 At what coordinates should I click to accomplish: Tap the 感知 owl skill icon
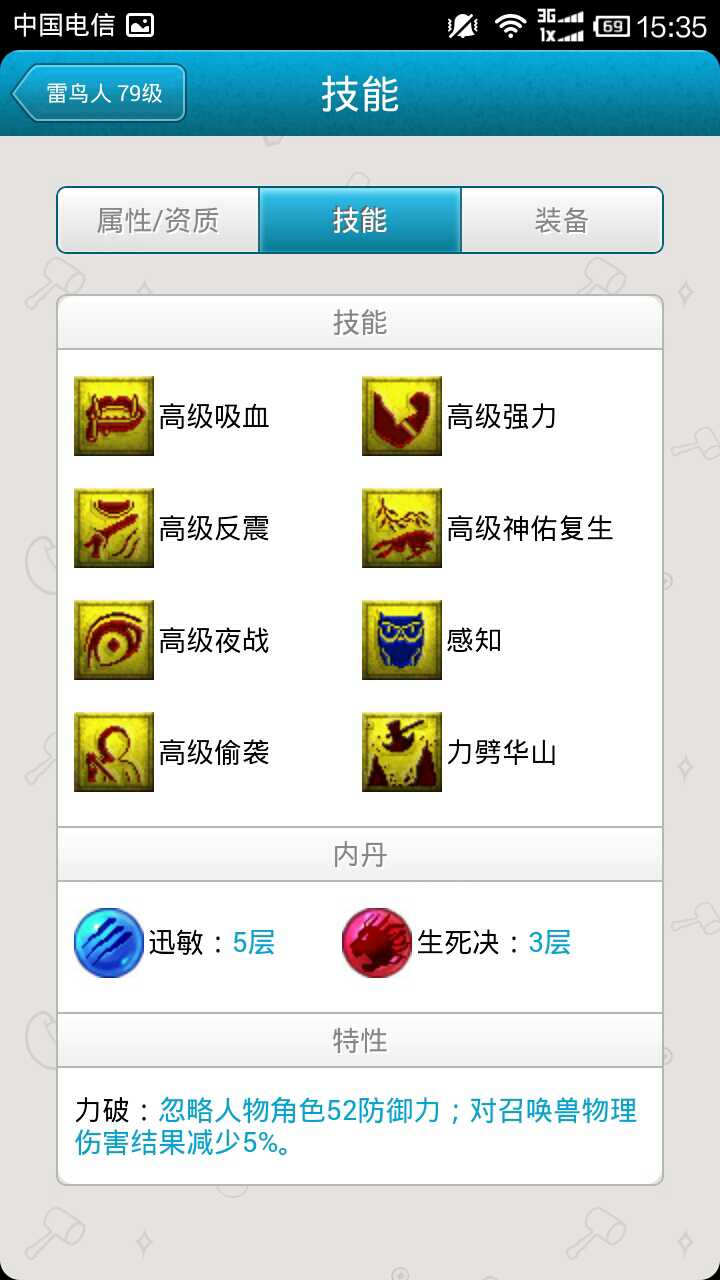click(x=402, y=640)
